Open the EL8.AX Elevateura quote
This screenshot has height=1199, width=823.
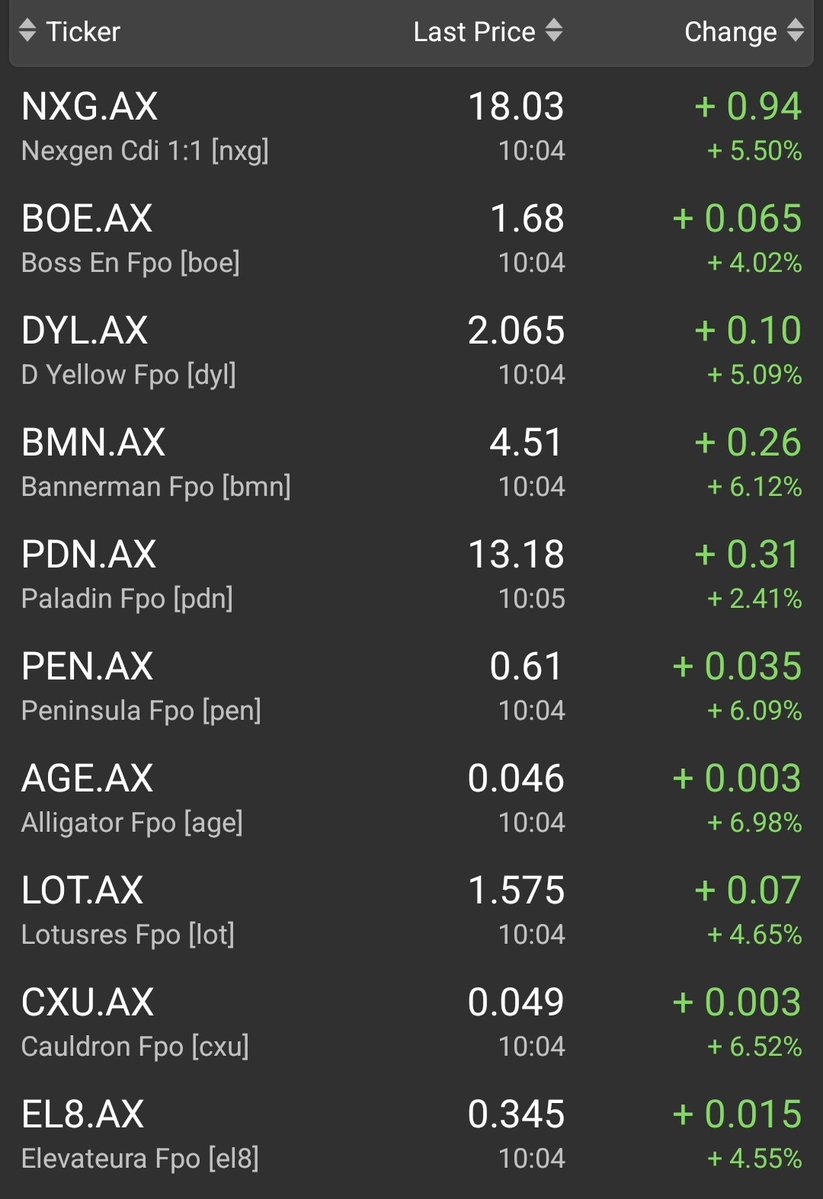[x=83, y=1115]
